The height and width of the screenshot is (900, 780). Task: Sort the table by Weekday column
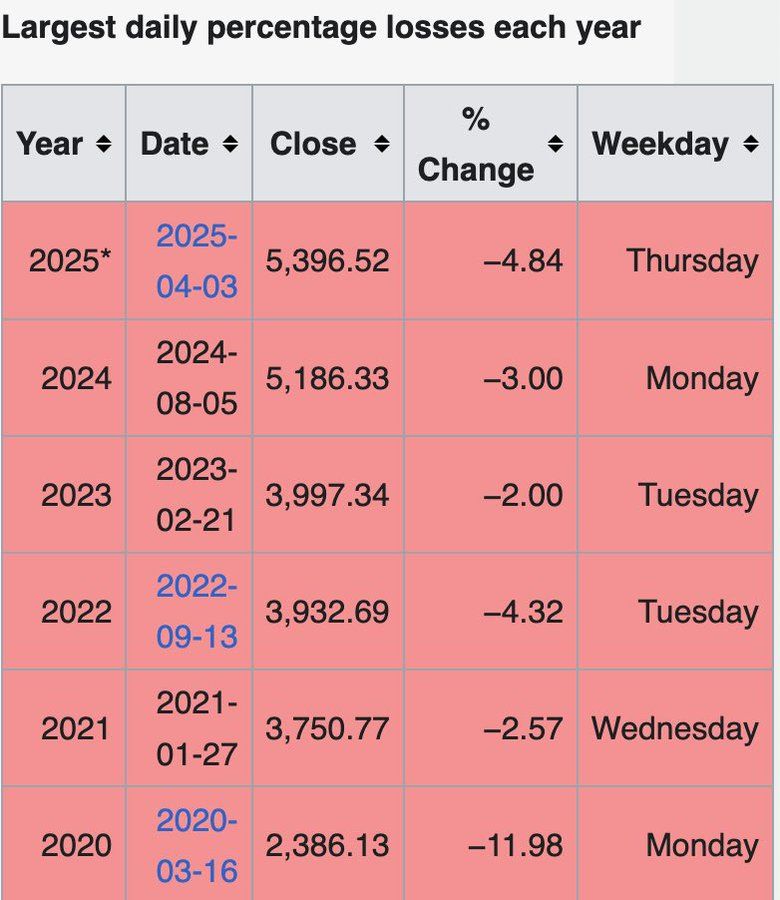click(750, 145)
